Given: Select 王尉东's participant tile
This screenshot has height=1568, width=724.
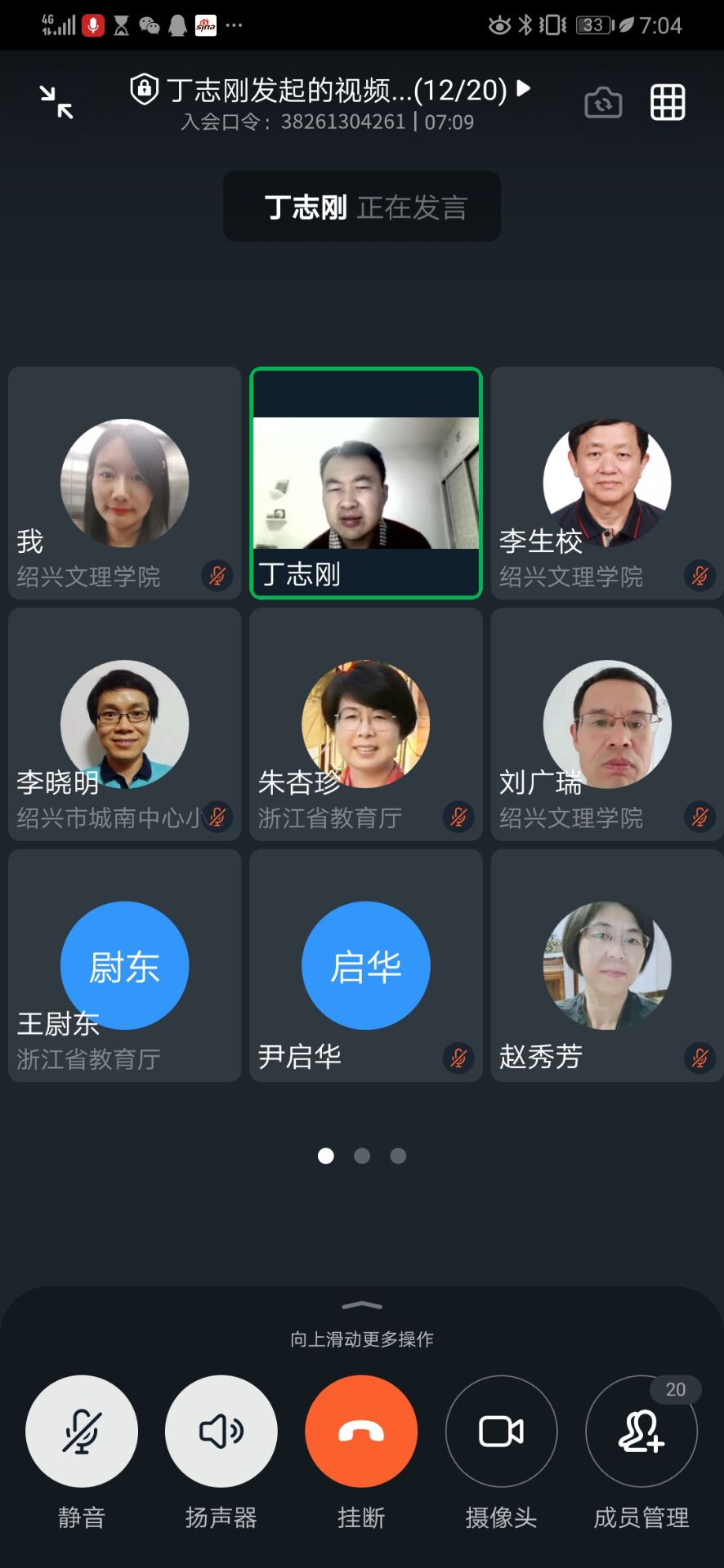Looking at the screenshot, I should 124,965.
